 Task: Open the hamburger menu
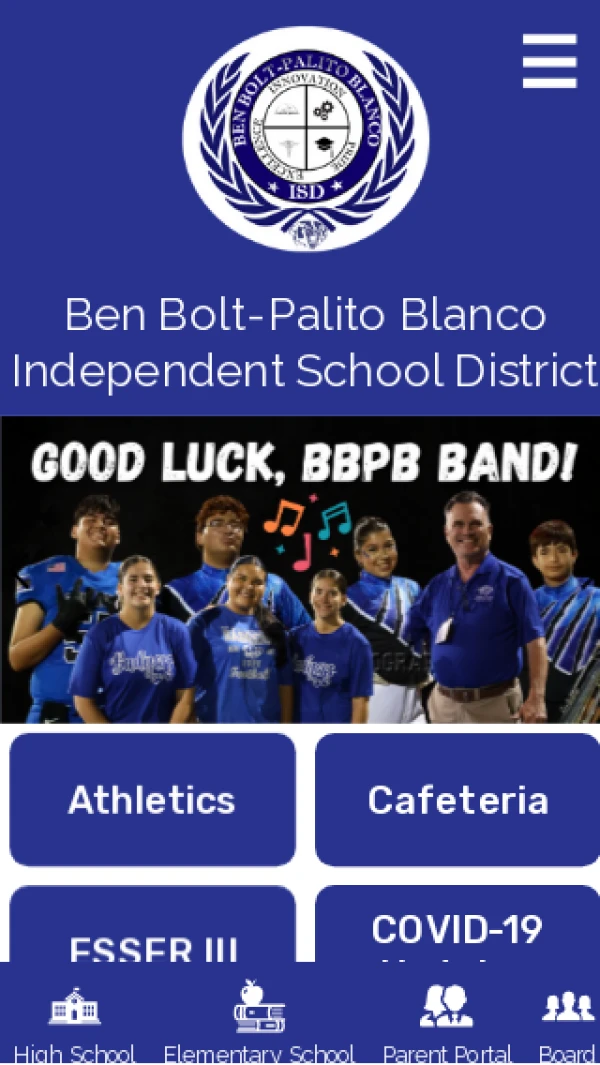(x=549, y=62)
